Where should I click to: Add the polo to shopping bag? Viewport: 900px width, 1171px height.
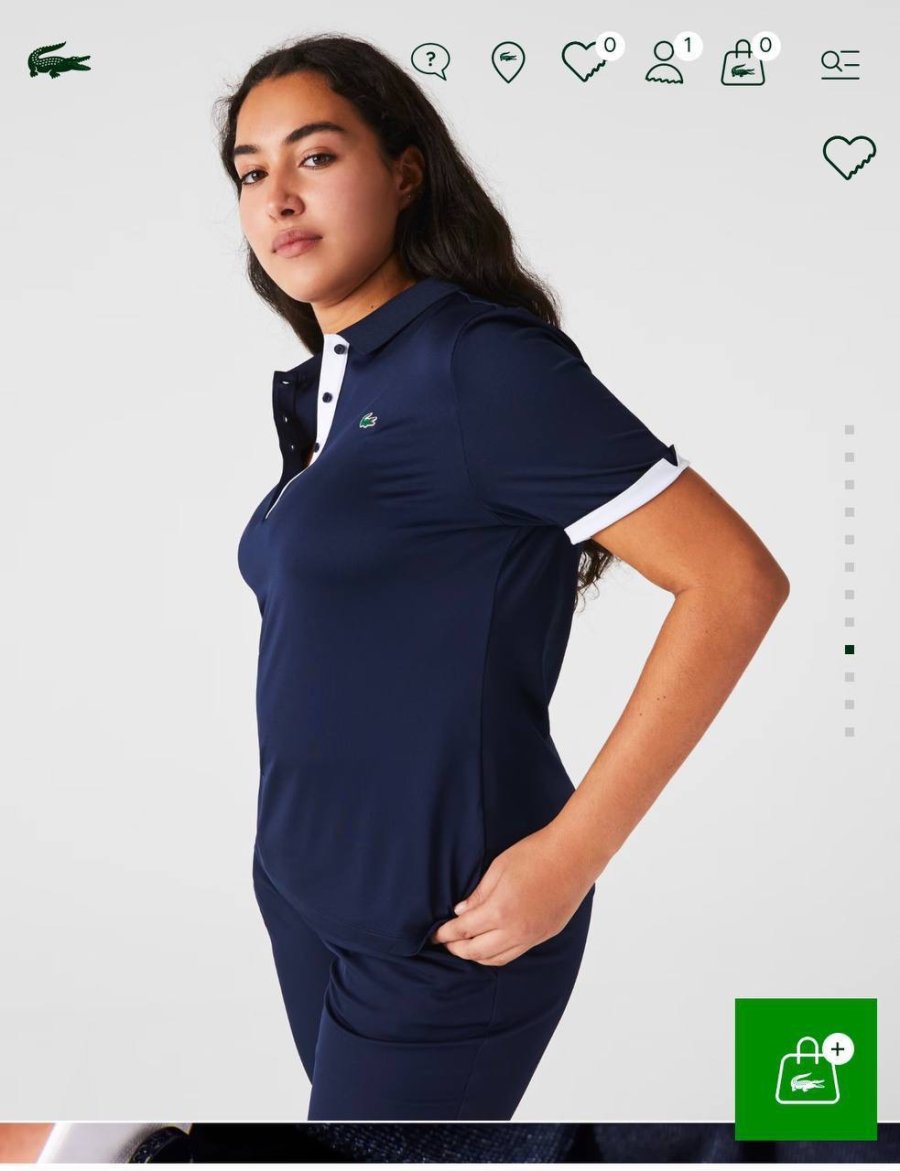[x=806, y=1069]
